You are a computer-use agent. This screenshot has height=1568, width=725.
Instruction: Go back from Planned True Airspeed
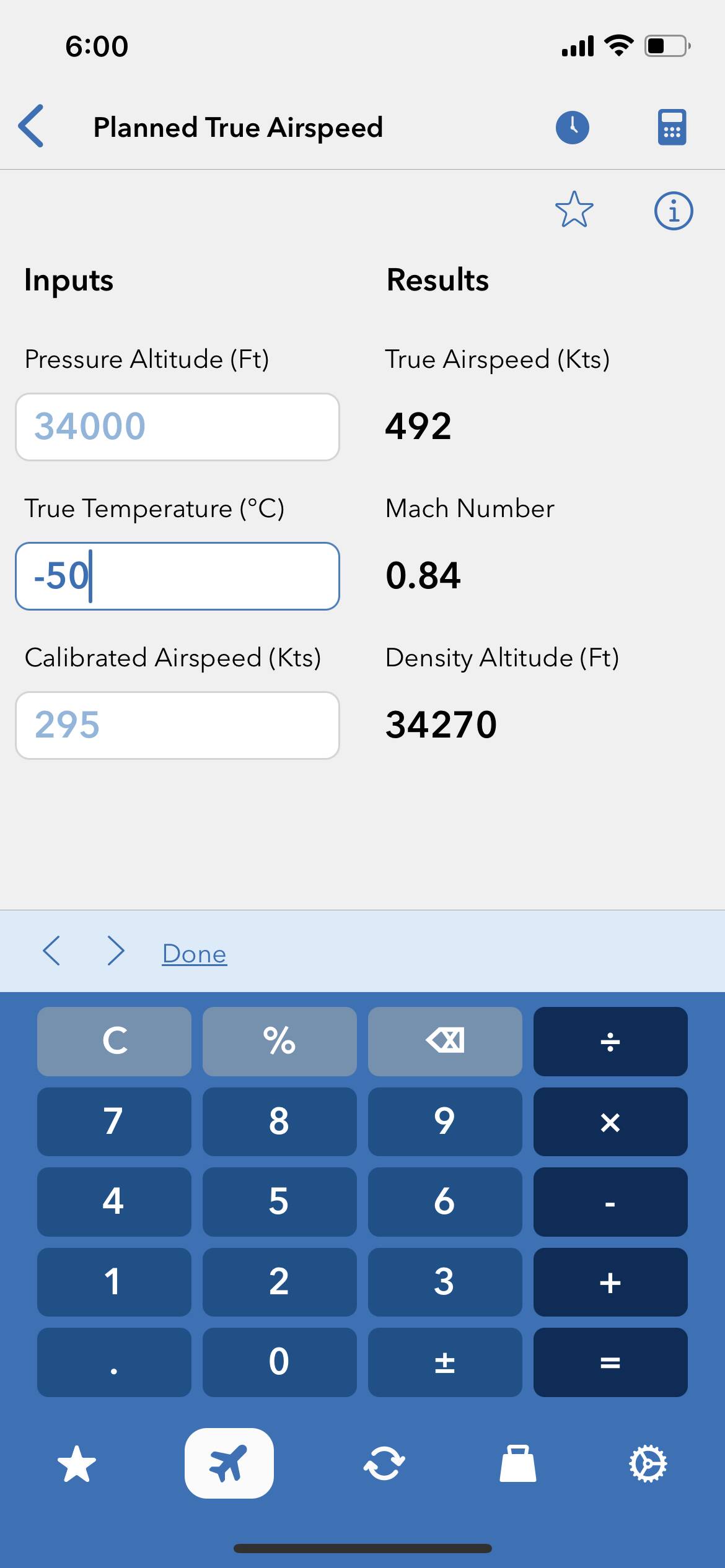point(32,126)
